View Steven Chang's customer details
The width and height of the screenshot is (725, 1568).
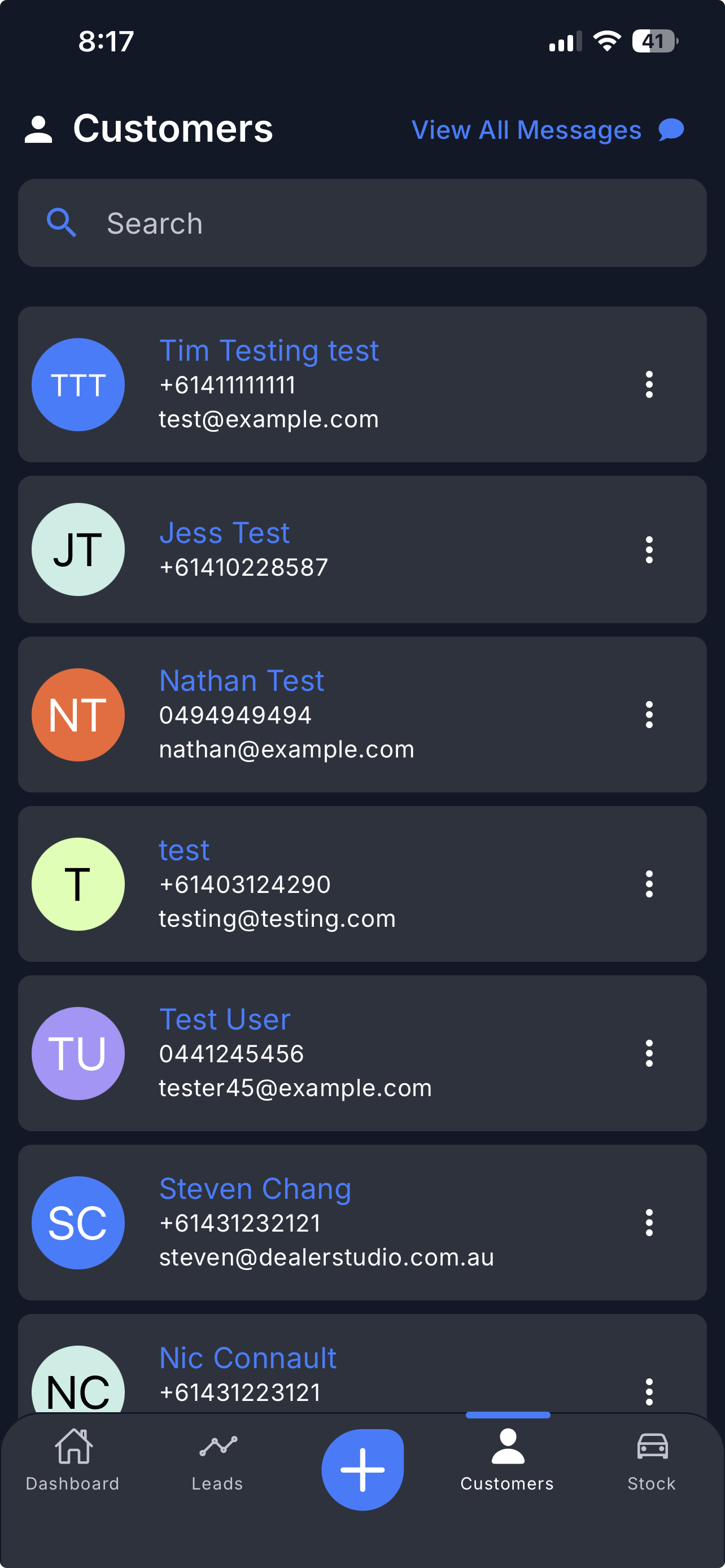pyautogui.click(x=255, y=1189)
